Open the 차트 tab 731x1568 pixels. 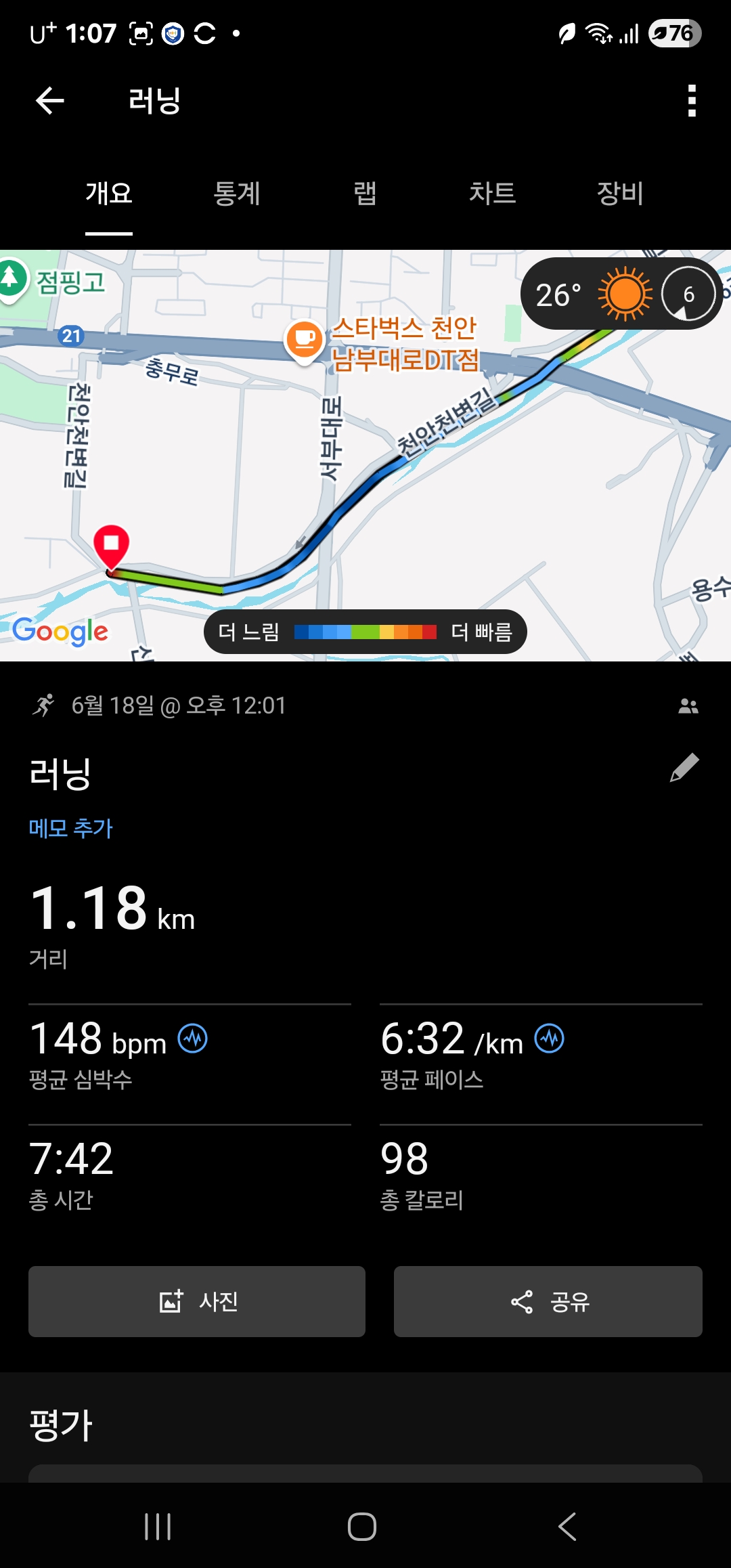pos(492,194)
